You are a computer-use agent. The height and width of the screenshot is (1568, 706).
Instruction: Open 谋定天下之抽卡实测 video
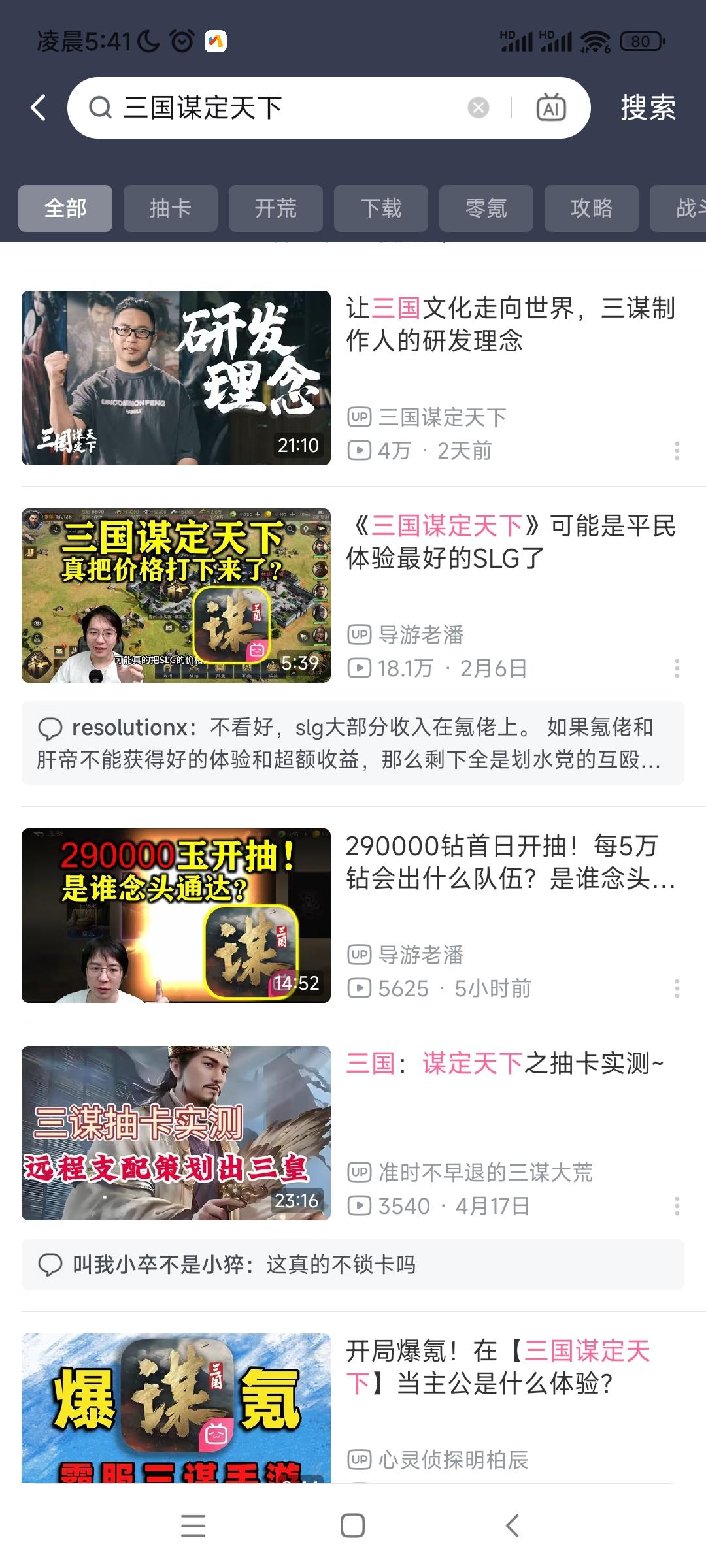coord(176,1133)
